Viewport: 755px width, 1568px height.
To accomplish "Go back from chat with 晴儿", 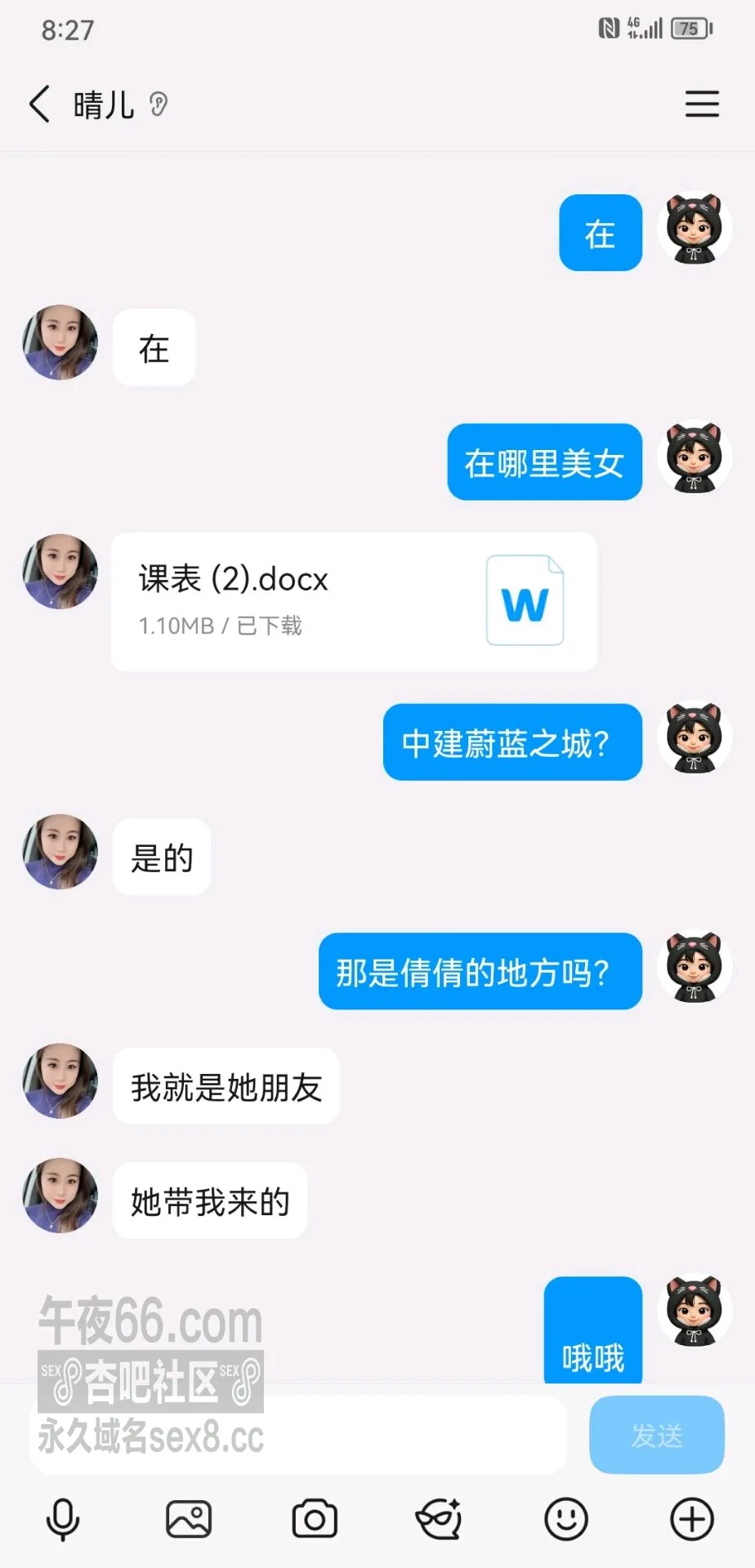I will (39, 105).
